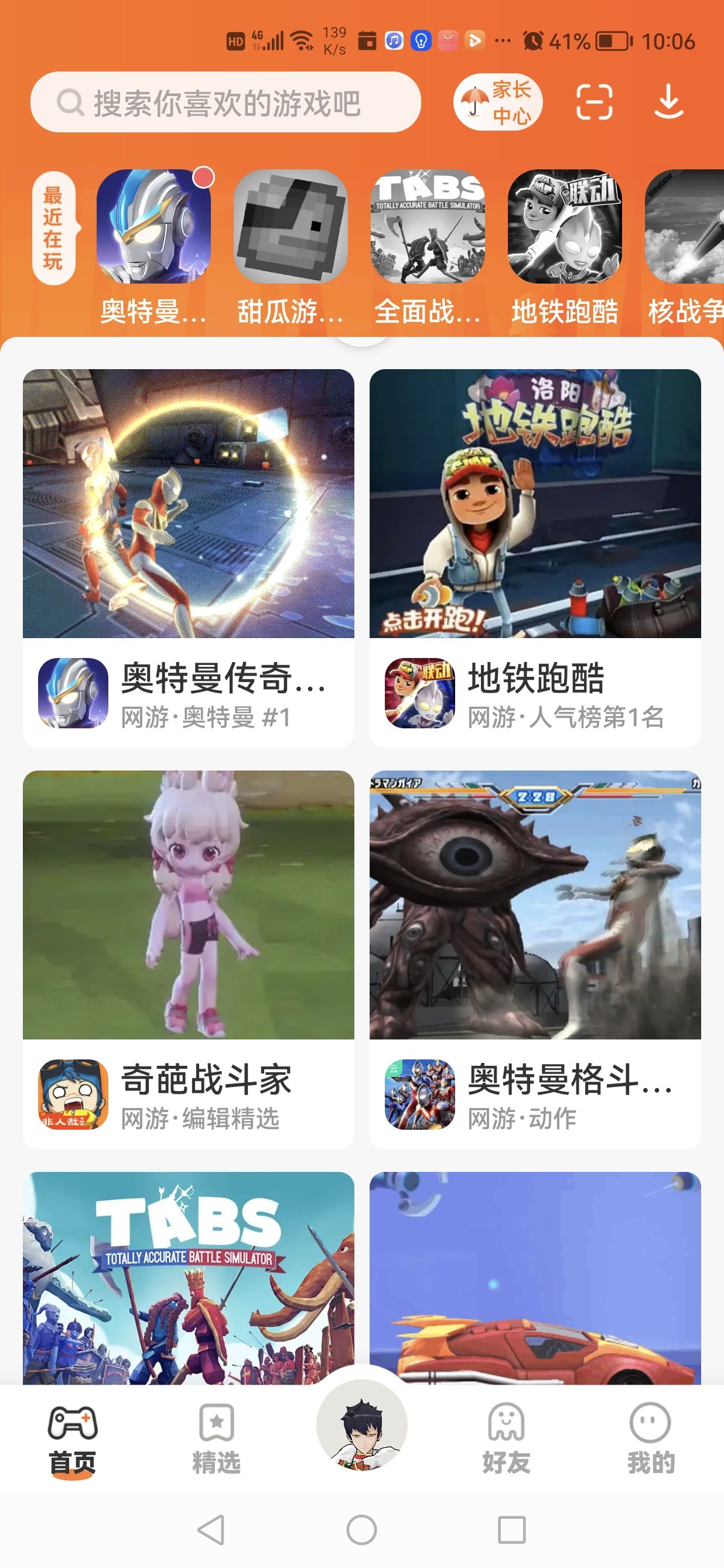Open the 奇葩战斗家 game card
The width and height of the screenshot is (724, 1568).
188,959
